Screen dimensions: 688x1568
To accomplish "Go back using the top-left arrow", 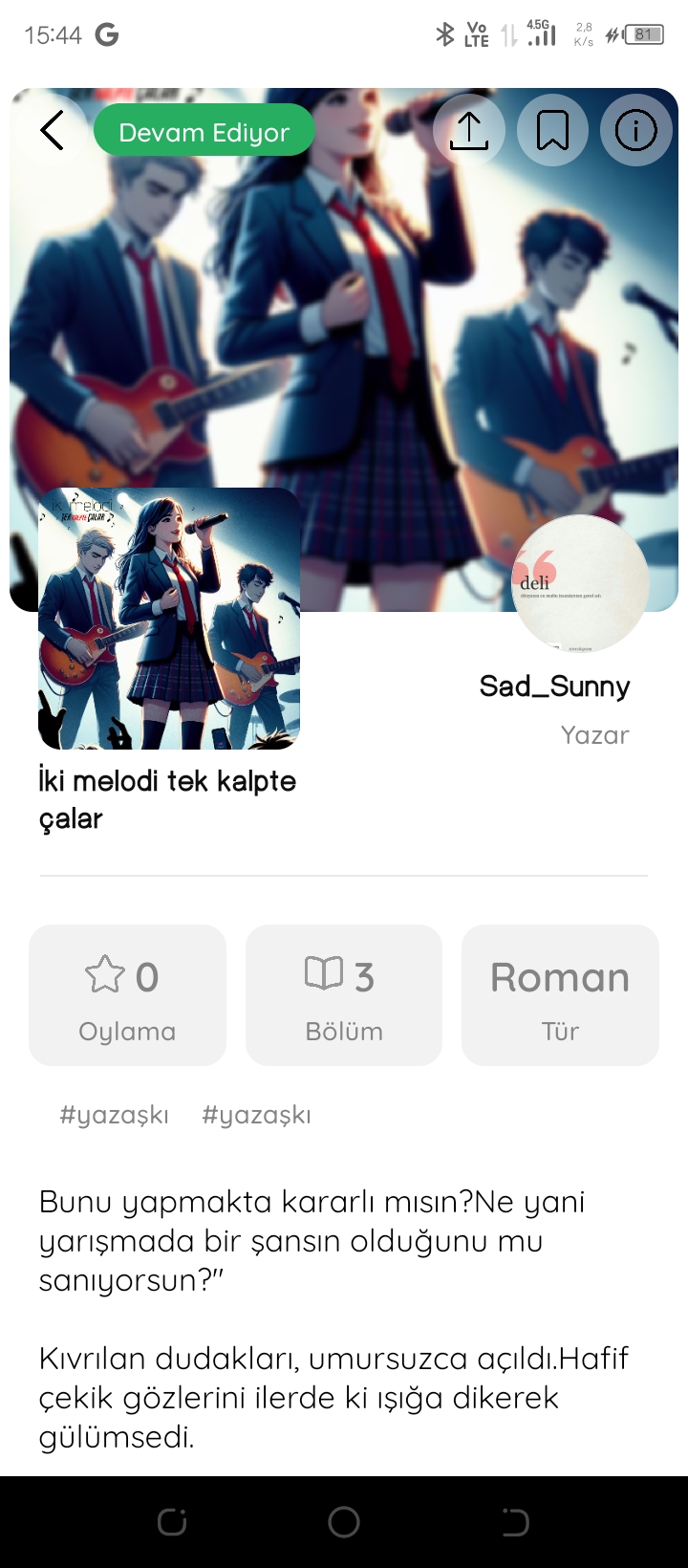I will (53, 130).
